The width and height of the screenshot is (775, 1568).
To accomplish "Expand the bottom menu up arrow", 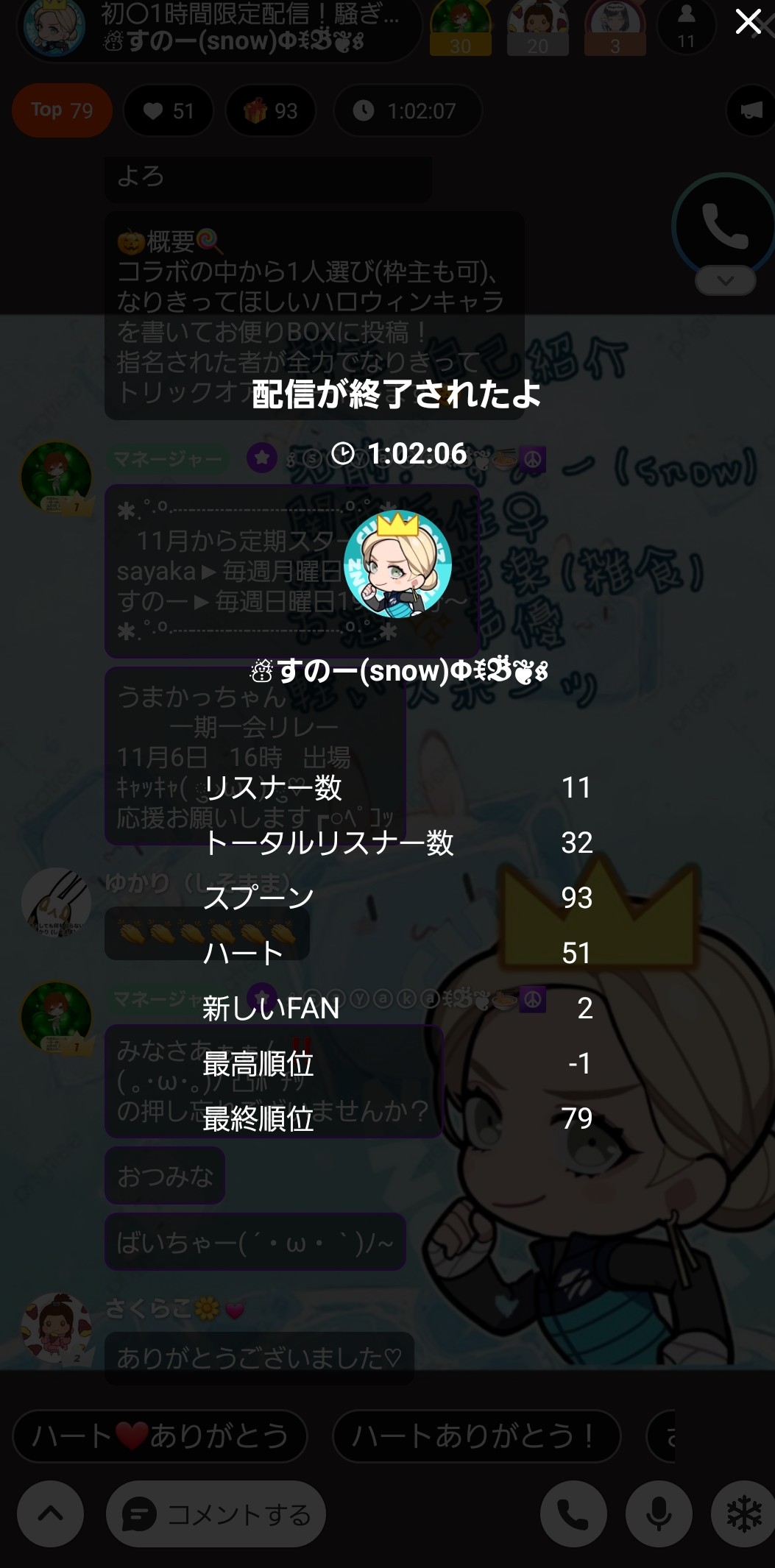I will [x=51, y=1514].
